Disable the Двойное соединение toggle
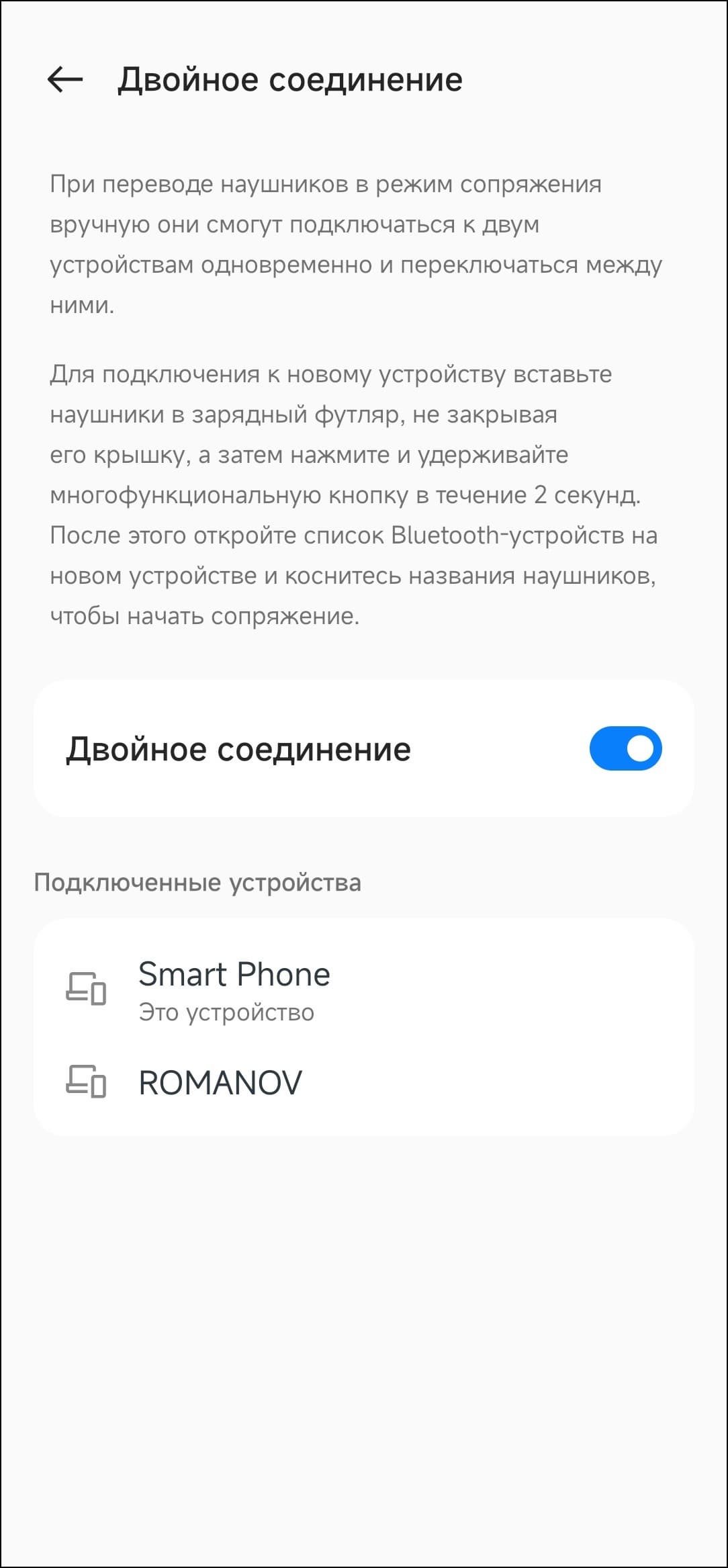The image size is (728, 1568). [625, 748]
